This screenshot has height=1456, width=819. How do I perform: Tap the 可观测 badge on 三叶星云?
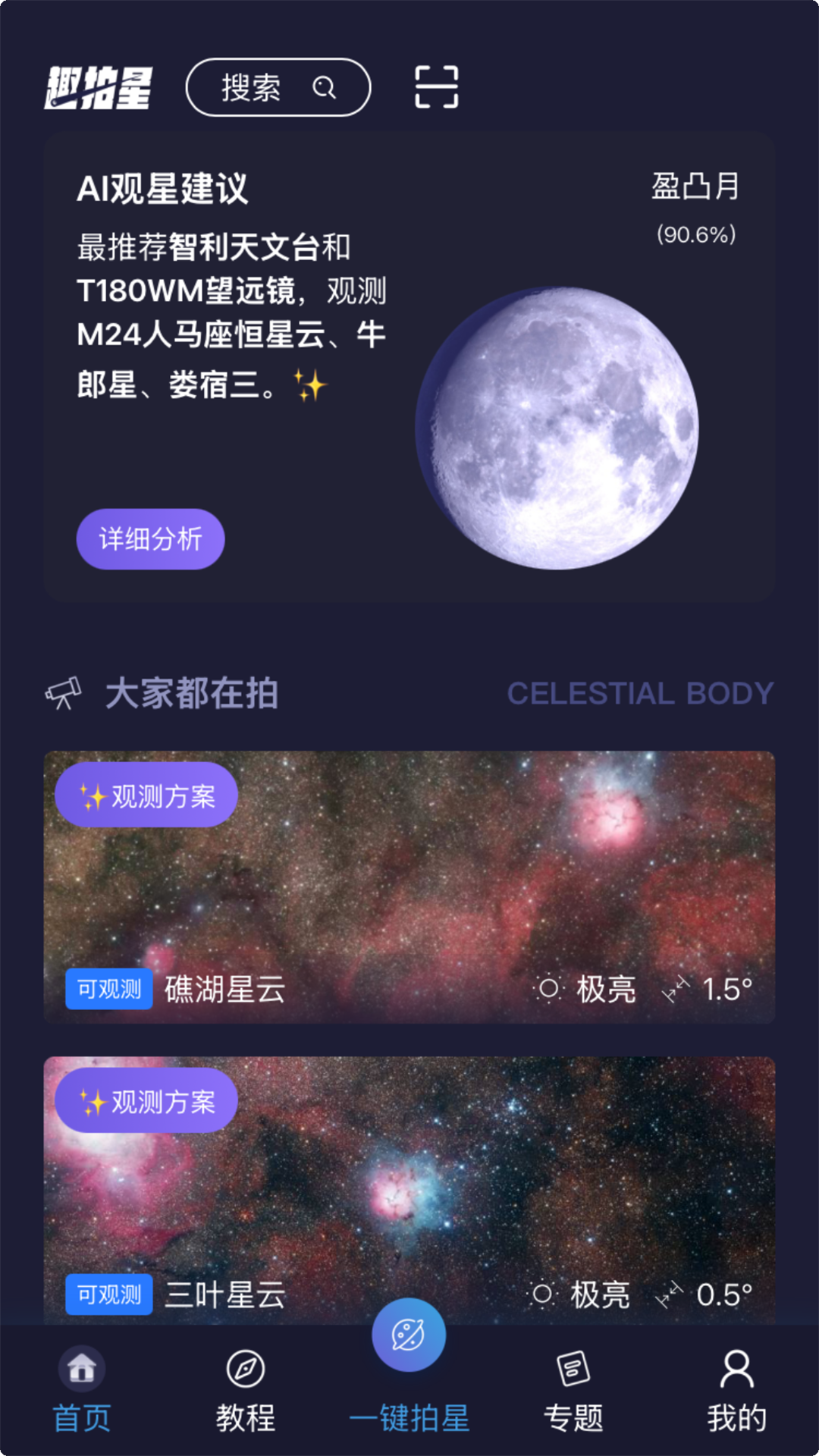(108, 1292)
